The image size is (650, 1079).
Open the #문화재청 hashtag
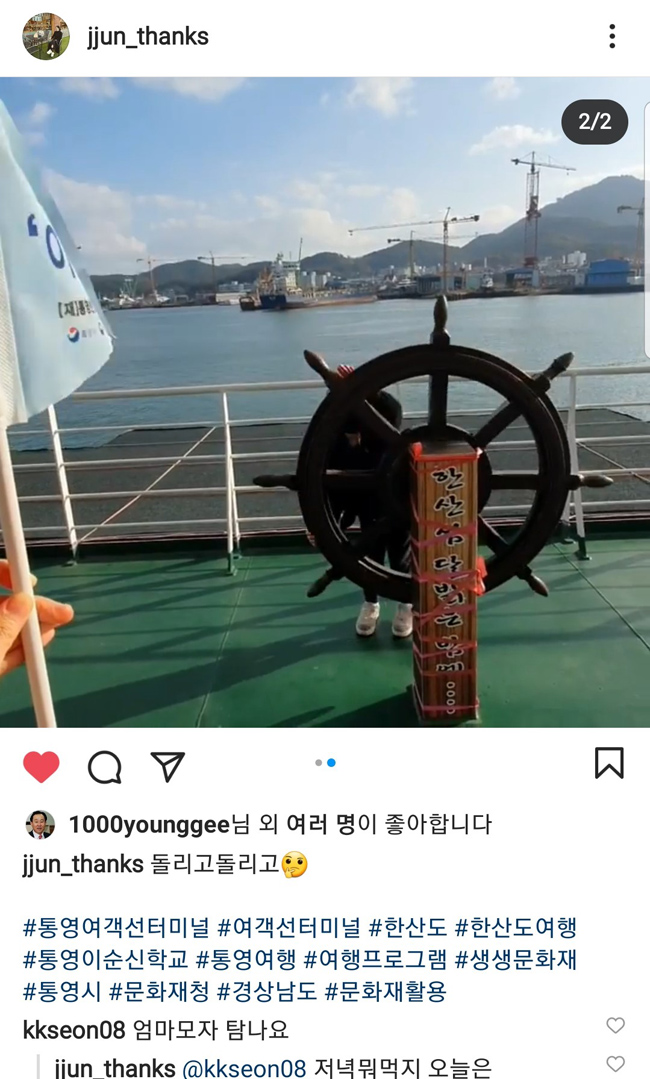[159, 992]
